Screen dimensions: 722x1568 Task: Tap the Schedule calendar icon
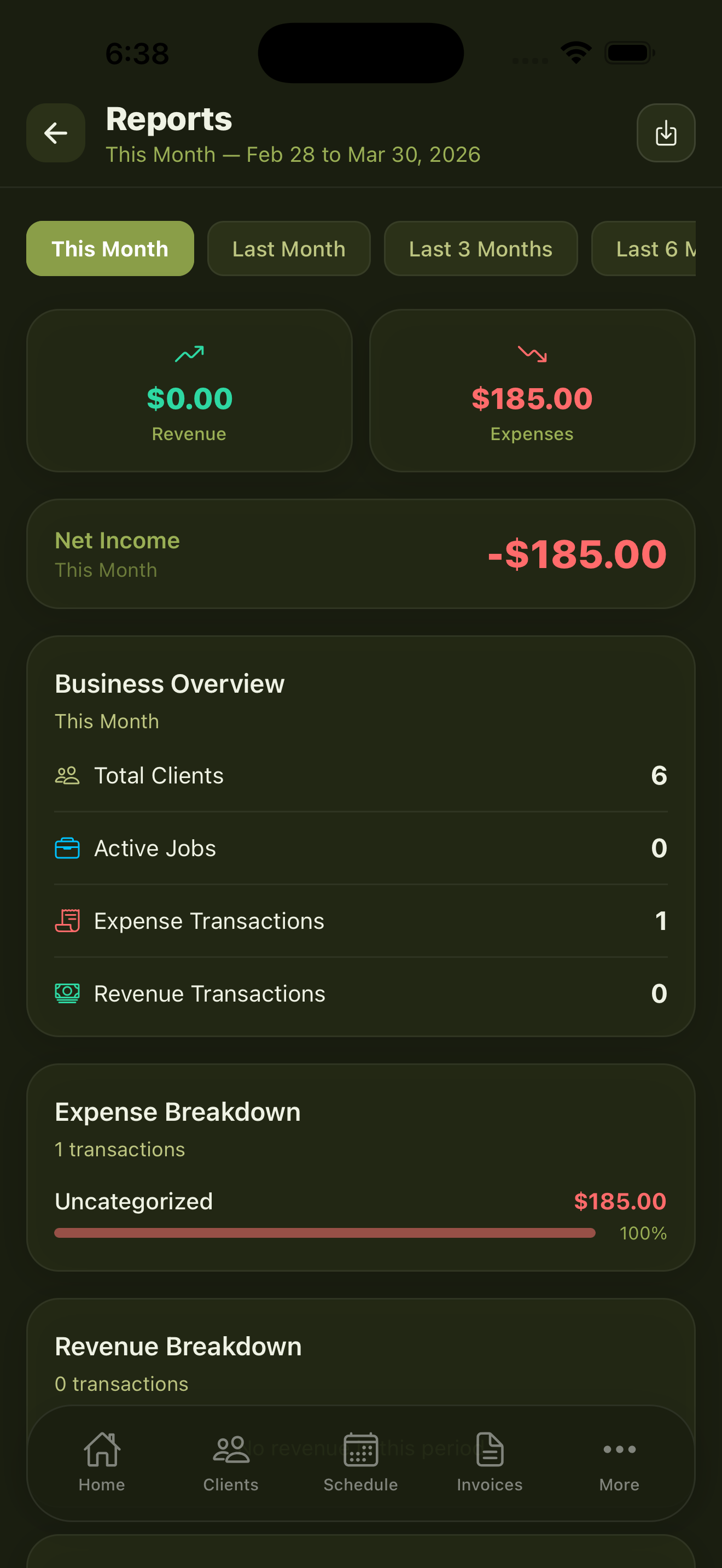tap(360, 1450)
